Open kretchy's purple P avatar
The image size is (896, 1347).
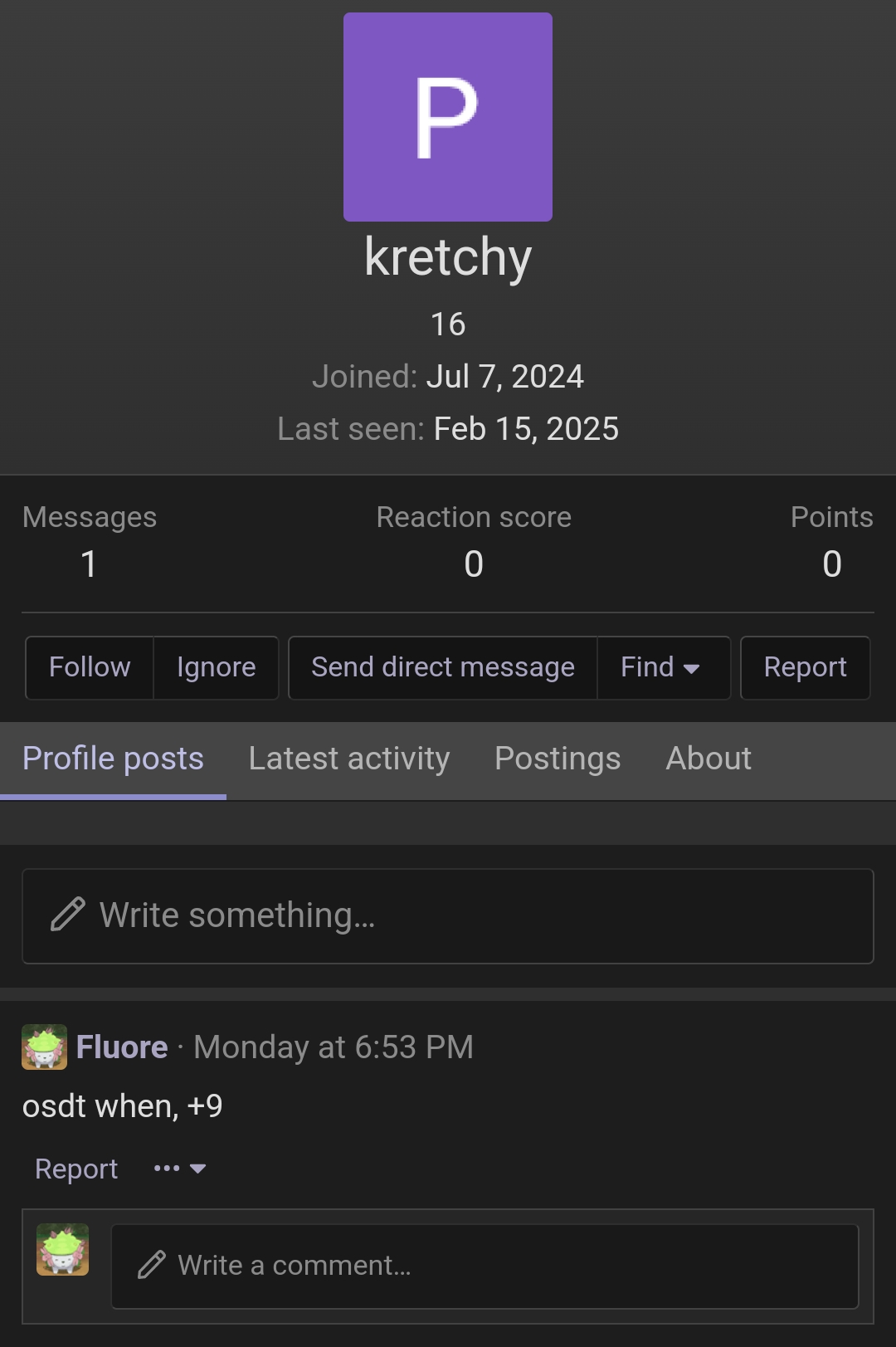(x=448, y=117)
